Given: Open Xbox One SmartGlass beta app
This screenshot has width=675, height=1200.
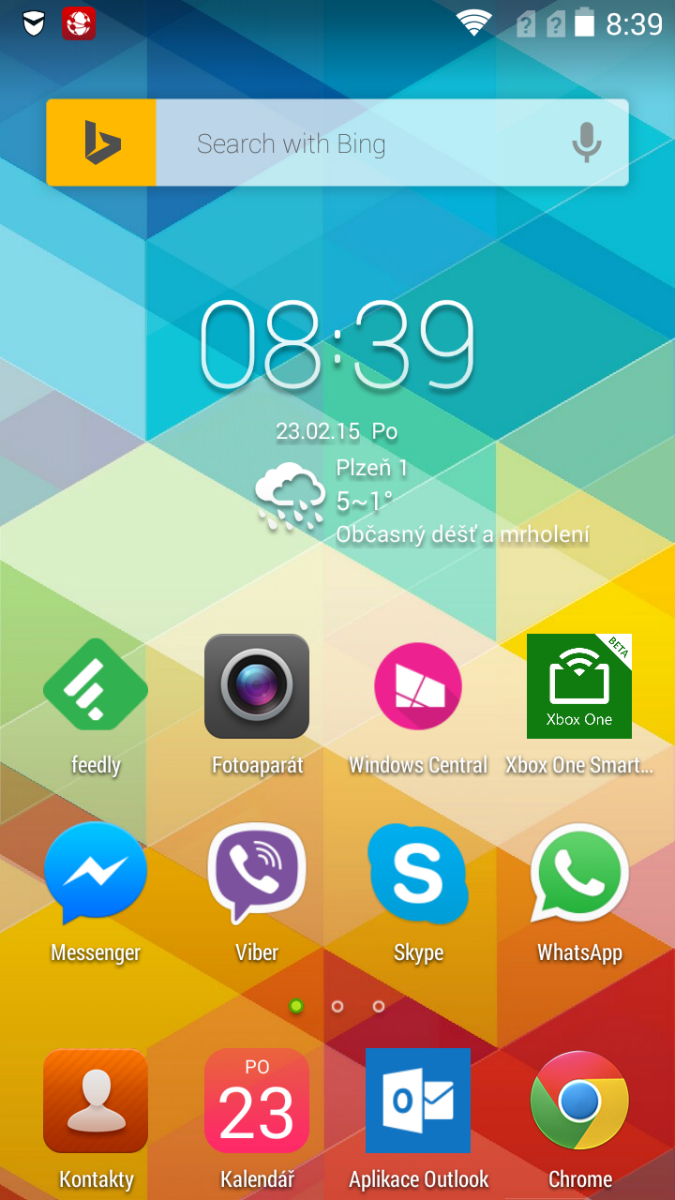Looking at the screenshot, I should point(579,688).
